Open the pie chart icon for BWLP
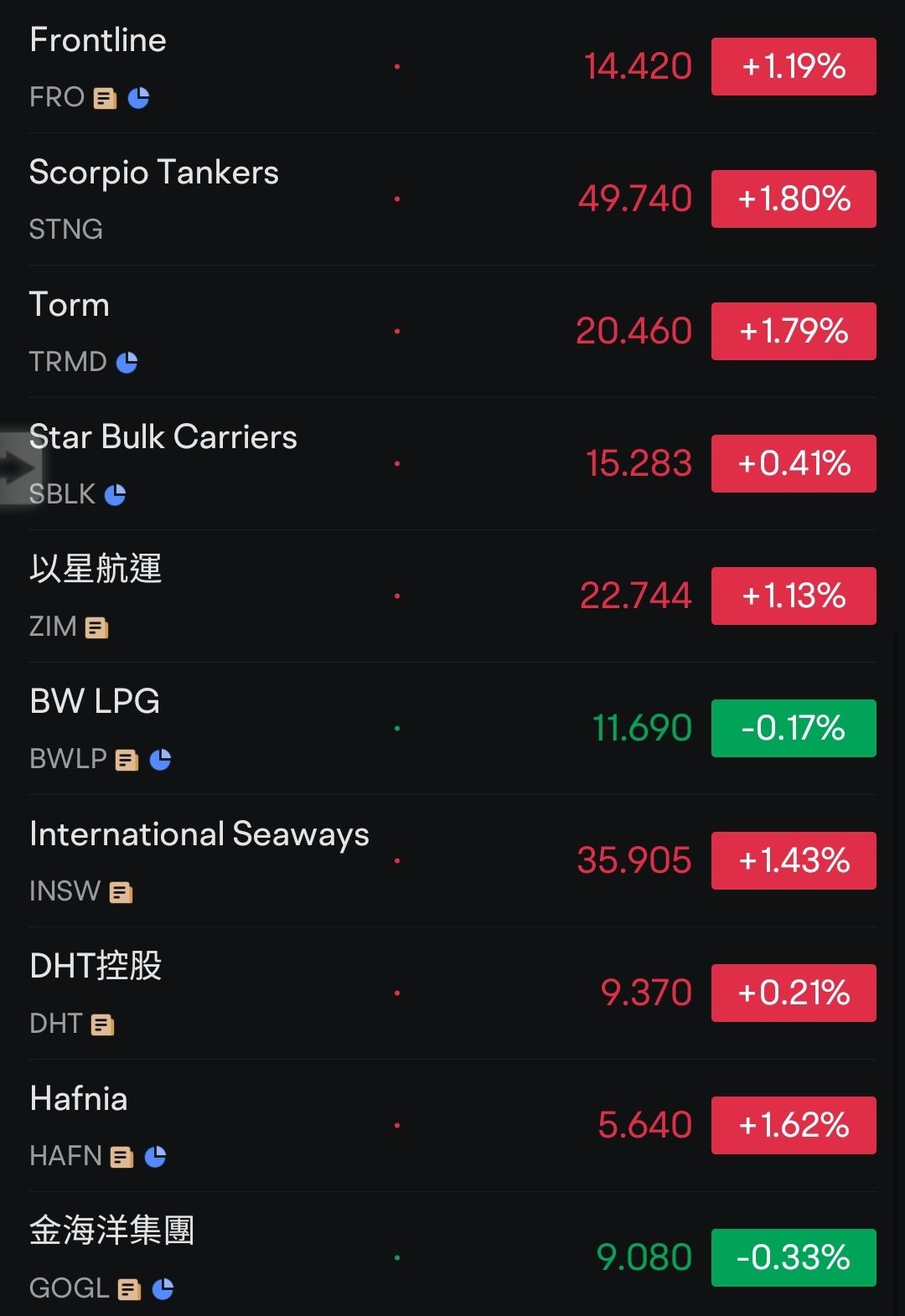The width and height of the screenshot is (905, 1316). coord(163,759)
